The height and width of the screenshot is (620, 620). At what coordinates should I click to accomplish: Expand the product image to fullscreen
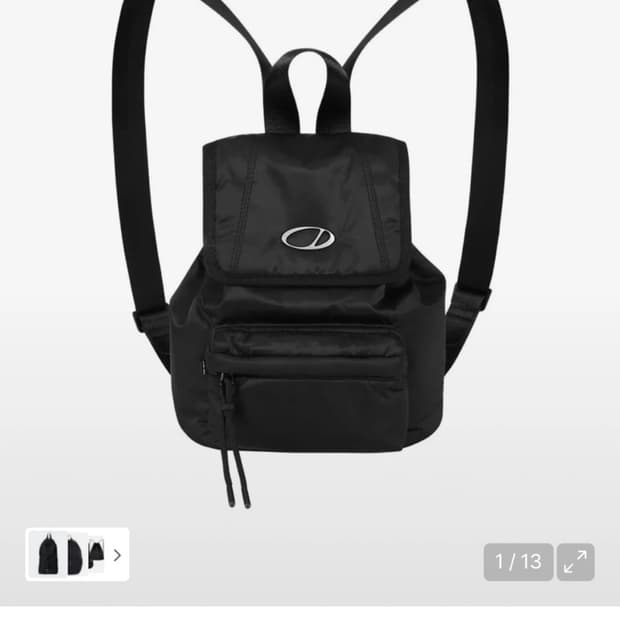click(575, 562)
